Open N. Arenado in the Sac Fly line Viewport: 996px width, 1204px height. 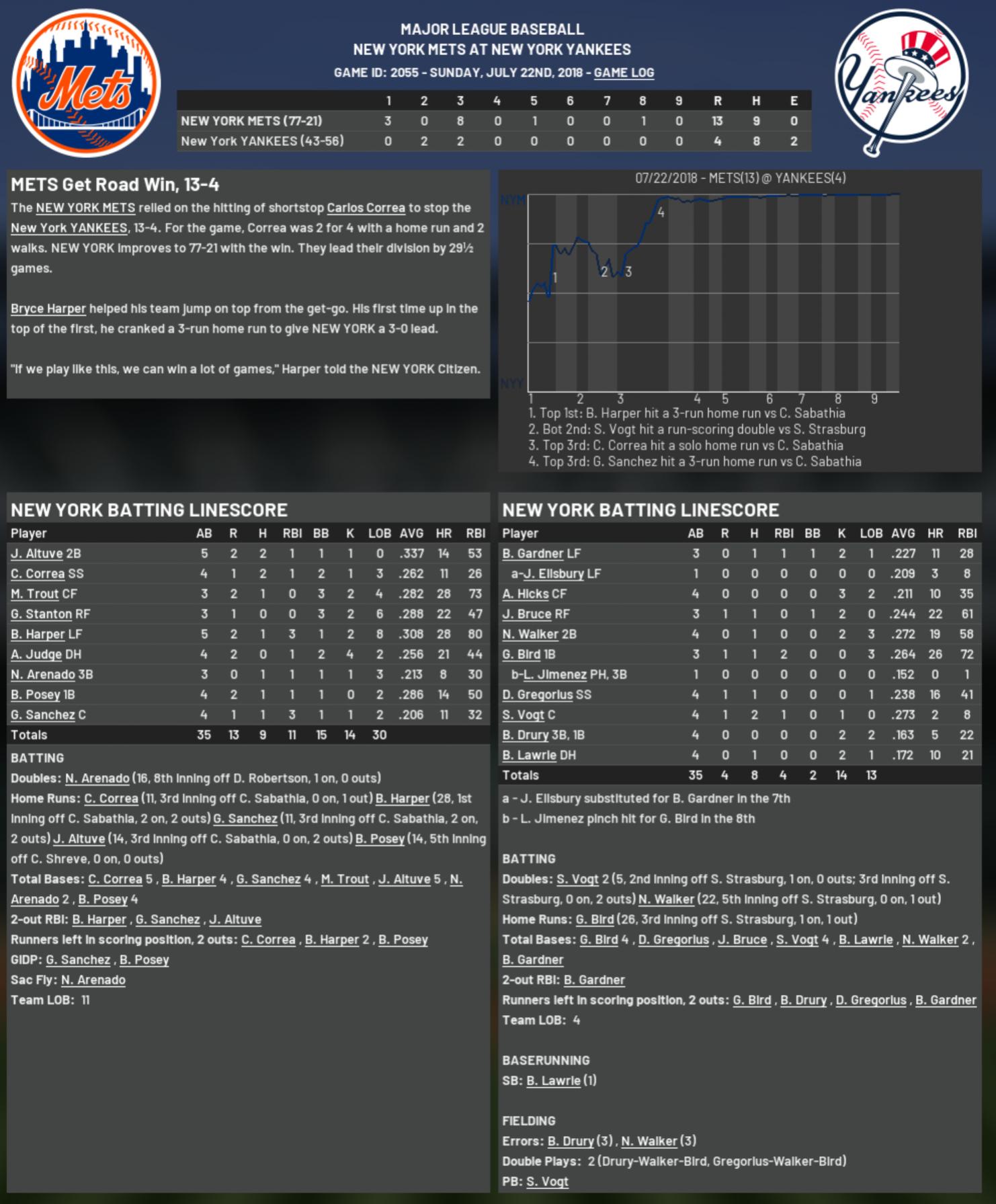(x=93, y=979)
